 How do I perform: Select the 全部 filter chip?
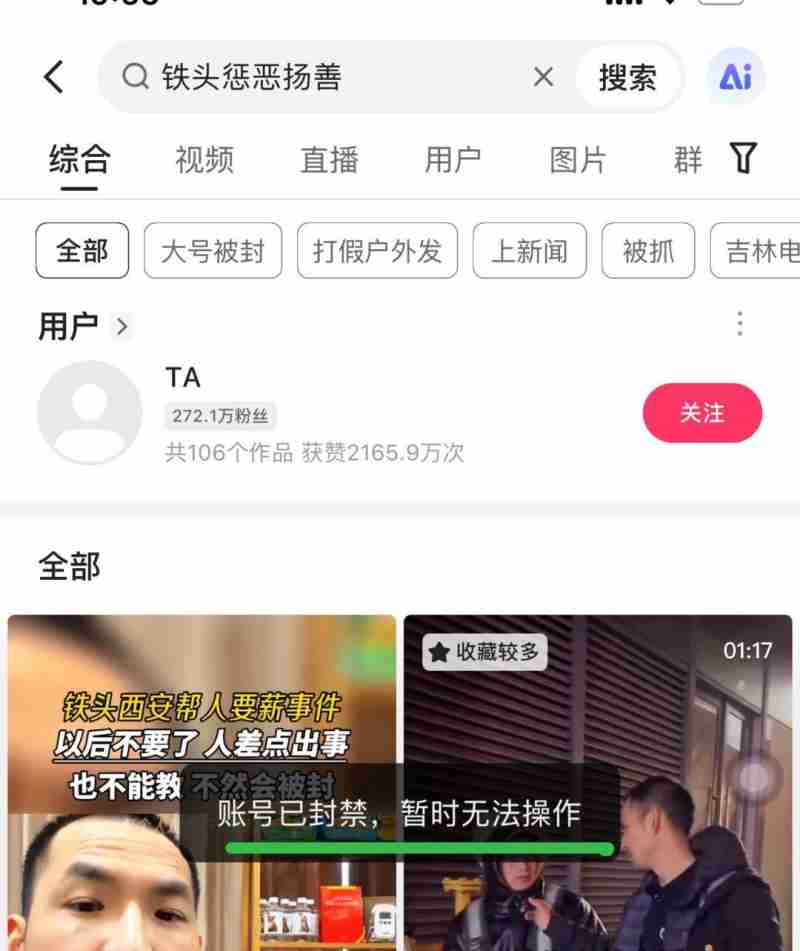point(82,250)
